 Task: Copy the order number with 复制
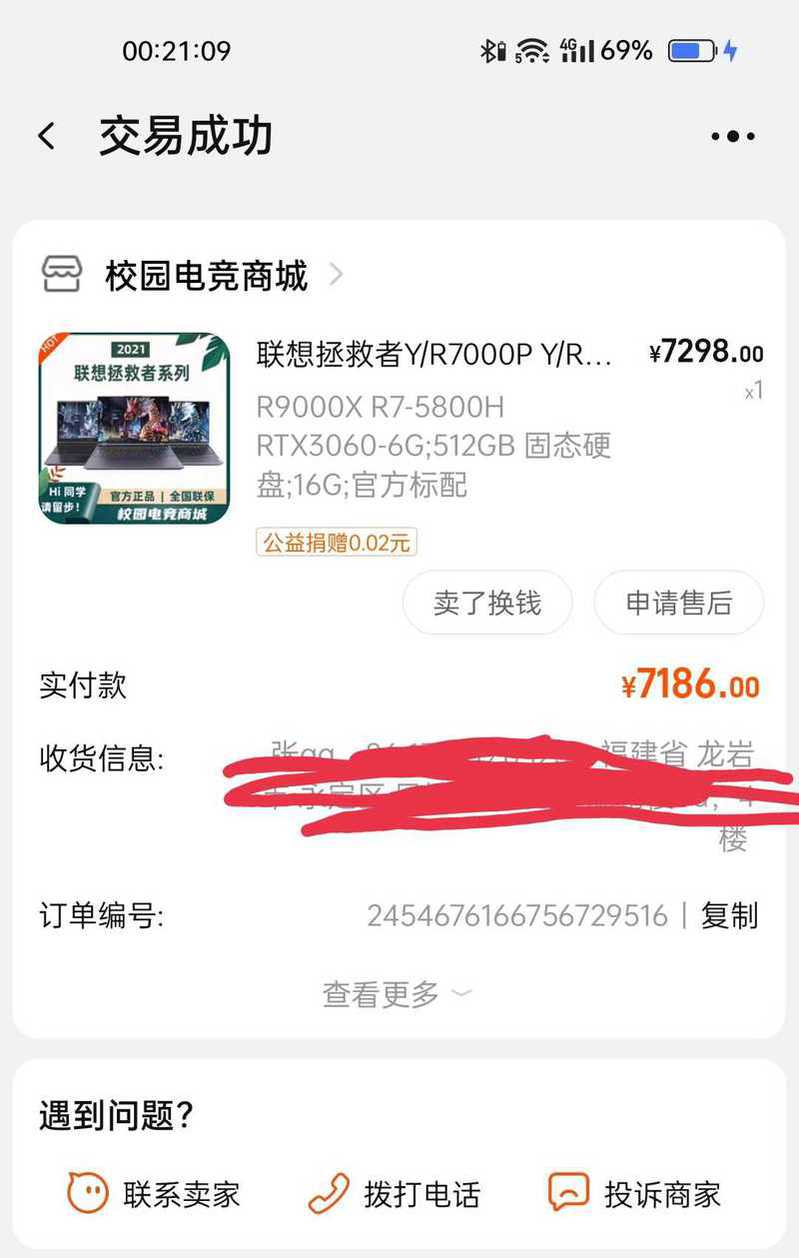729,915
